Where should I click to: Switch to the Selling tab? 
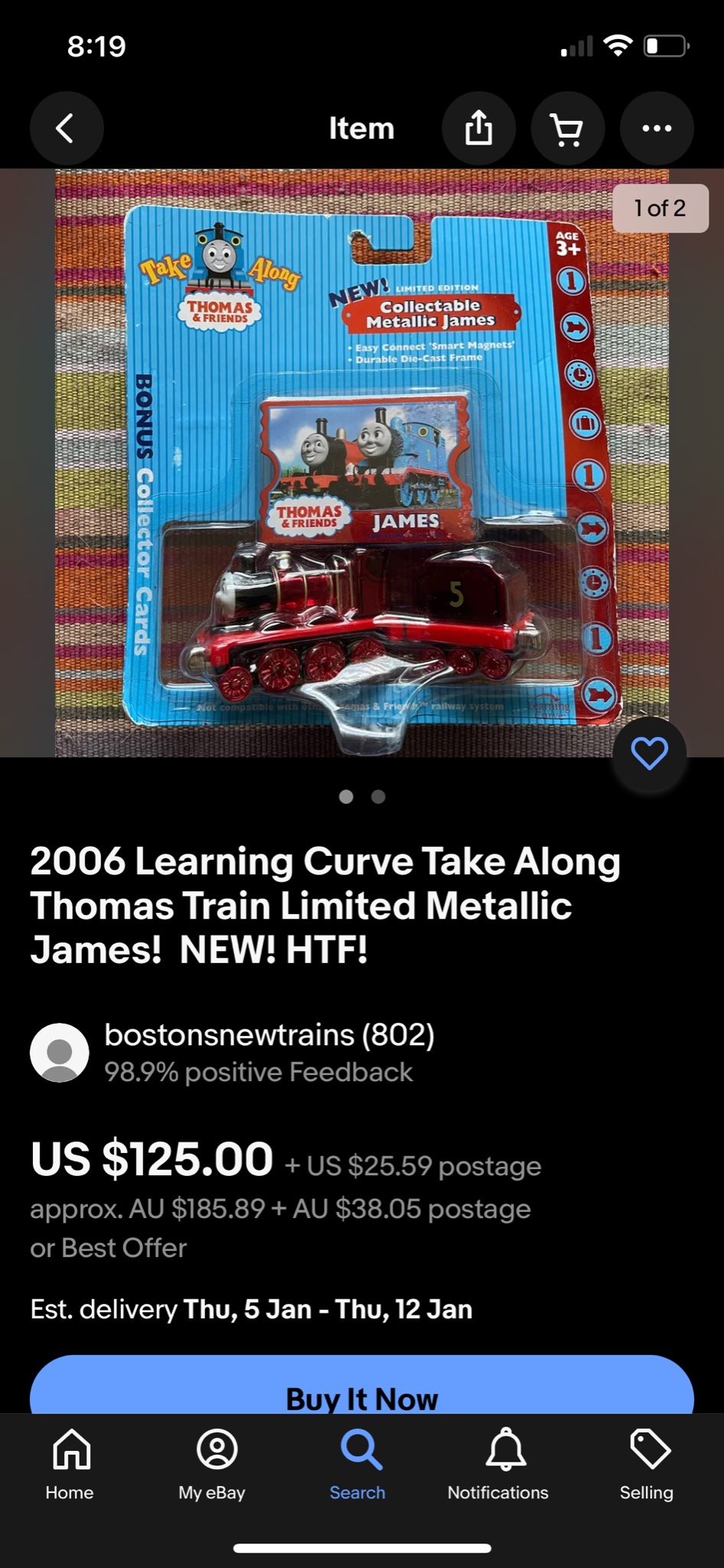647,1464
